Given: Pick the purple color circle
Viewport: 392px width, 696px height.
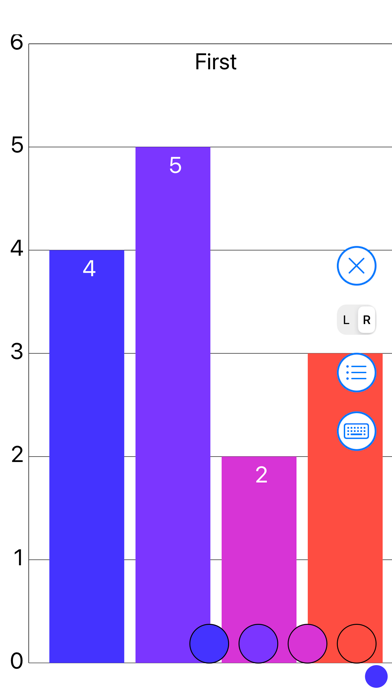Looking at the screenshot, I should (x=258, y=644).
